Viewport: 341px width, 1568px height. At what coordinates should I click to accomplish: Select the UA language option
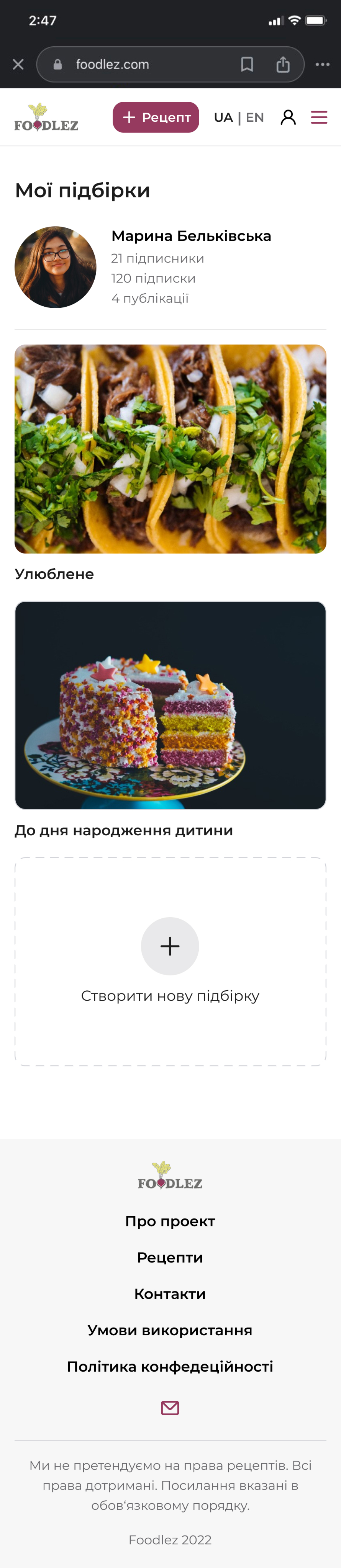click(x=223, y=118)
